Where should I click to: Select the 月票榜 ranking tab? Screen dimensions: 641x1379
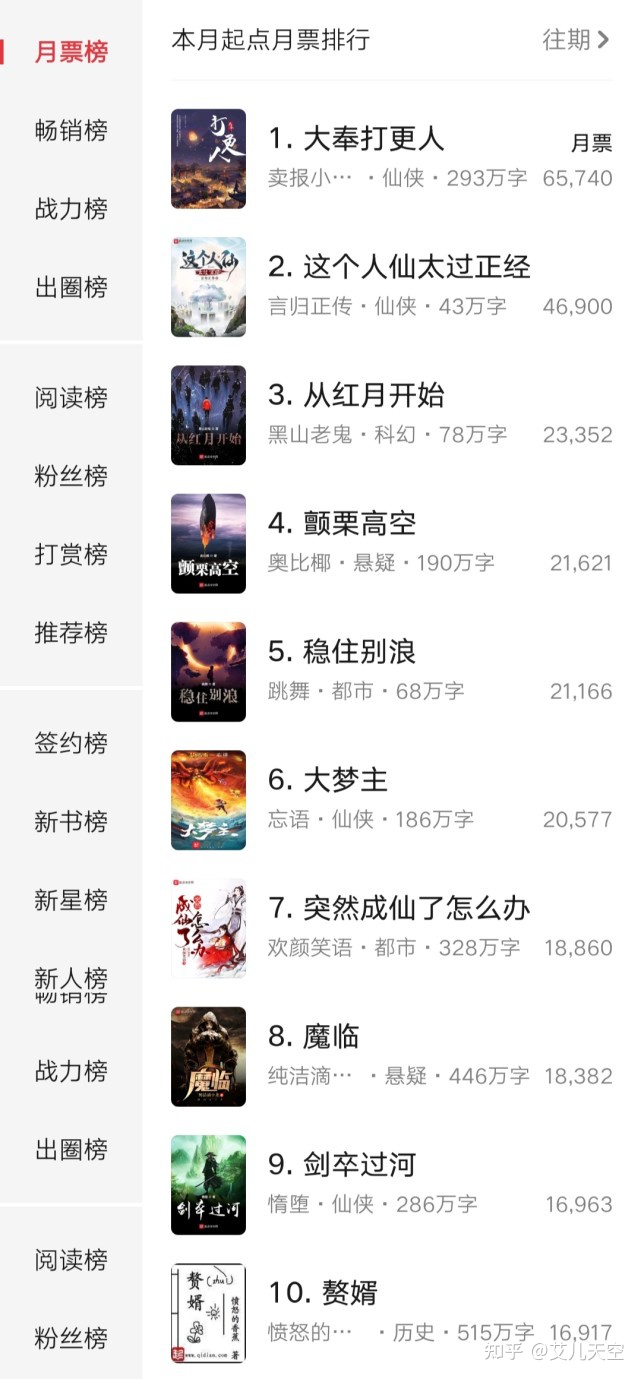pos(71,52)
